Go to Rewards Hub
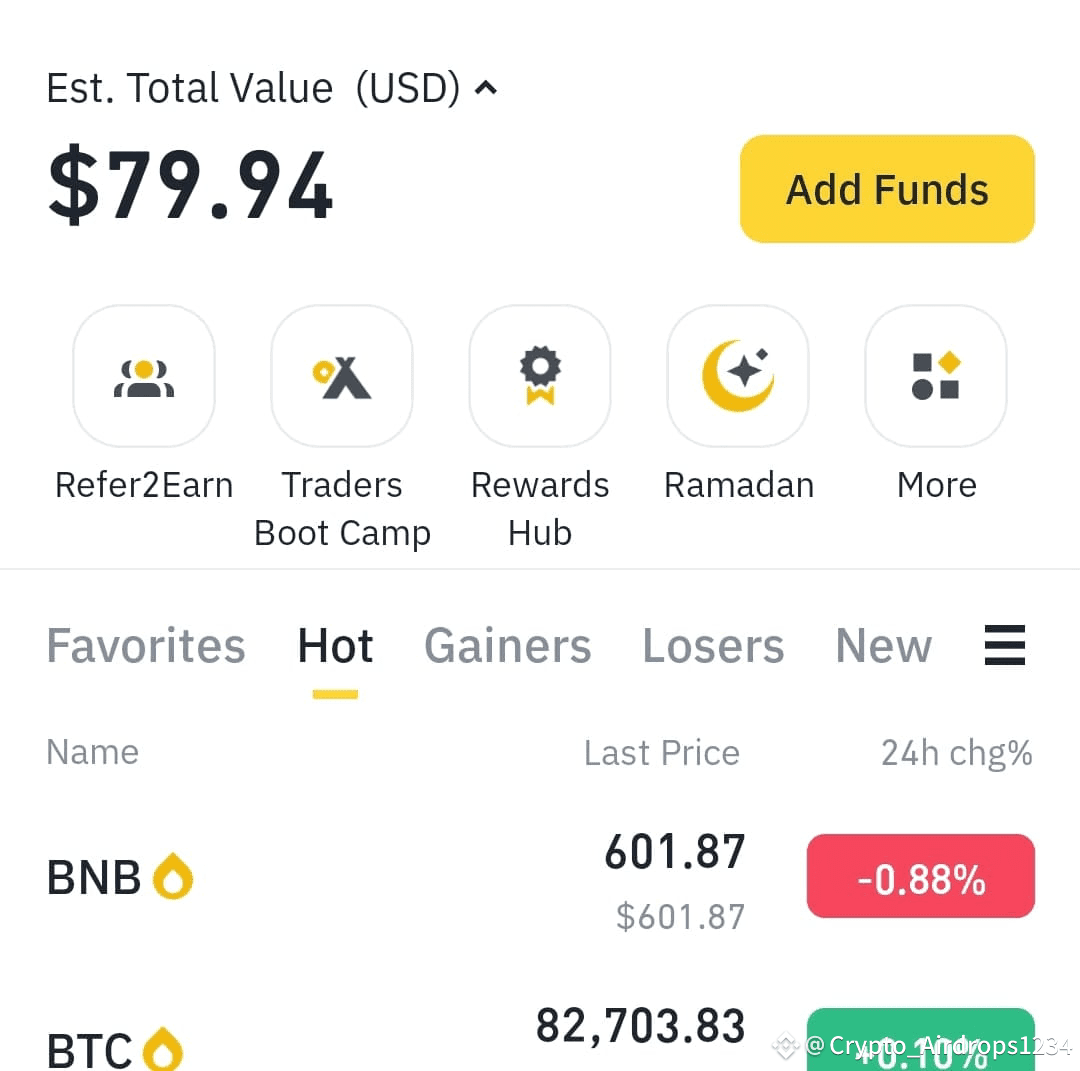This screenshot has width=1080, height=1071. pos(540,376)
